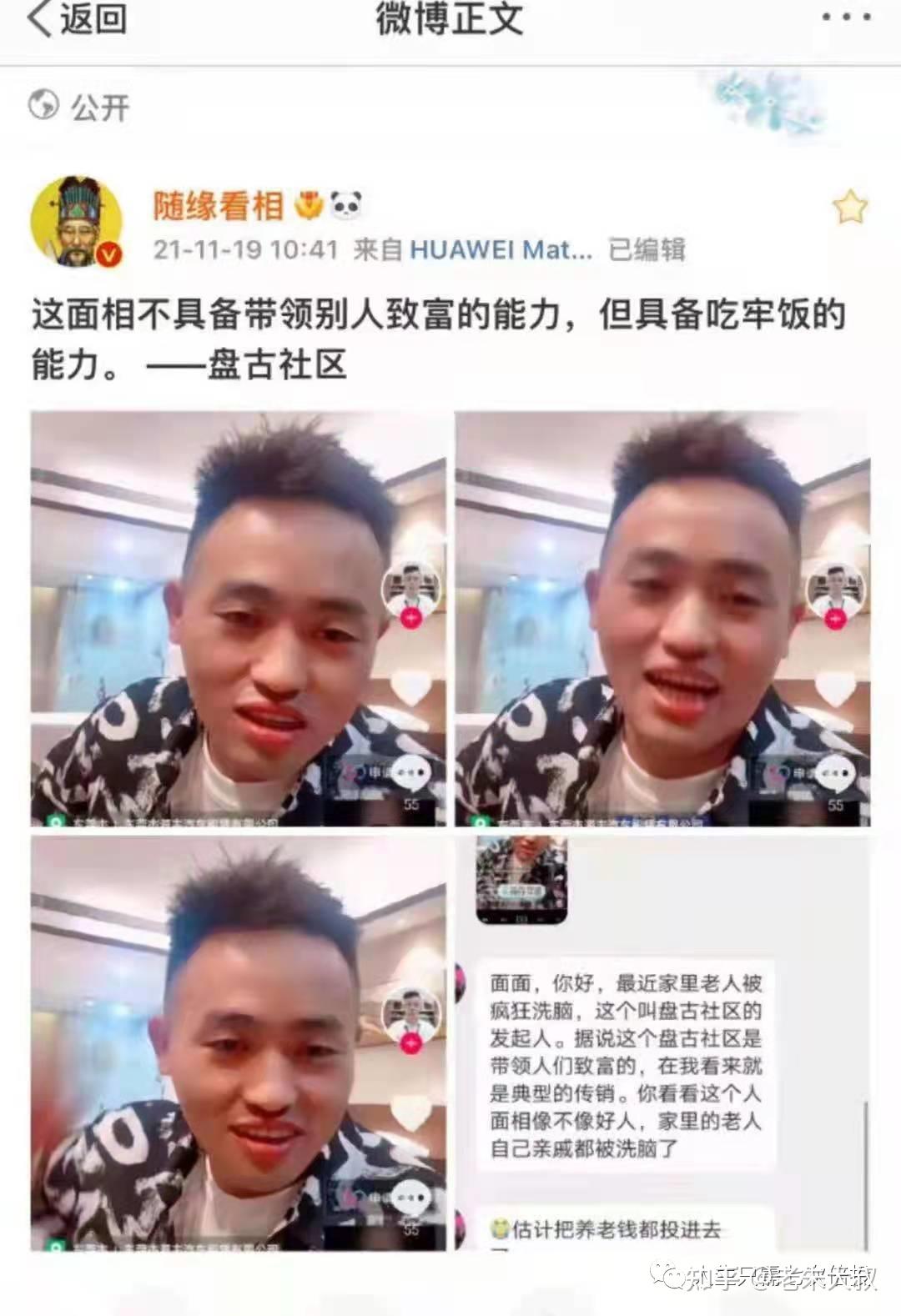View the first photo in the post
Screen dimensions: 901x1316
pyautogui.click(x=239, y=618)
